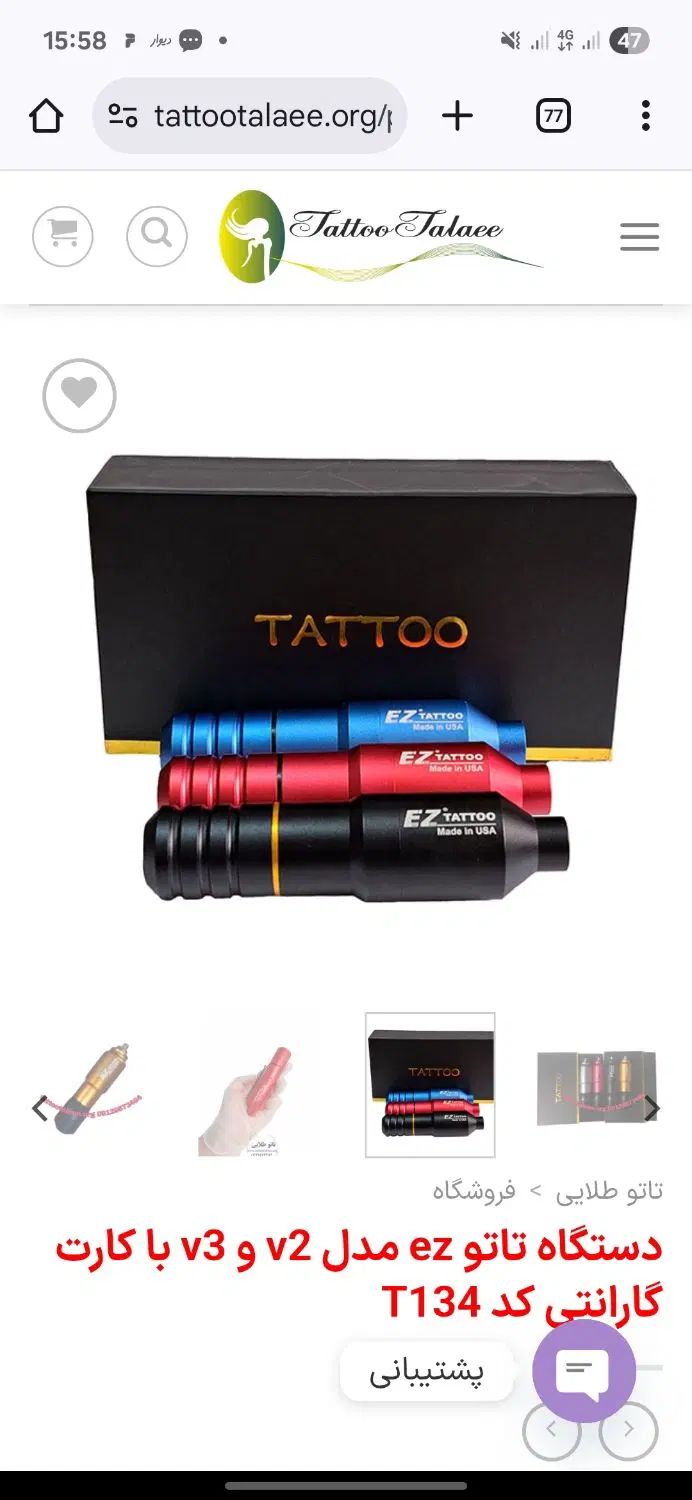The image size is (692, 1500).
Task: Open the site search
Action: pyautogui.click(x=157, y=236)
